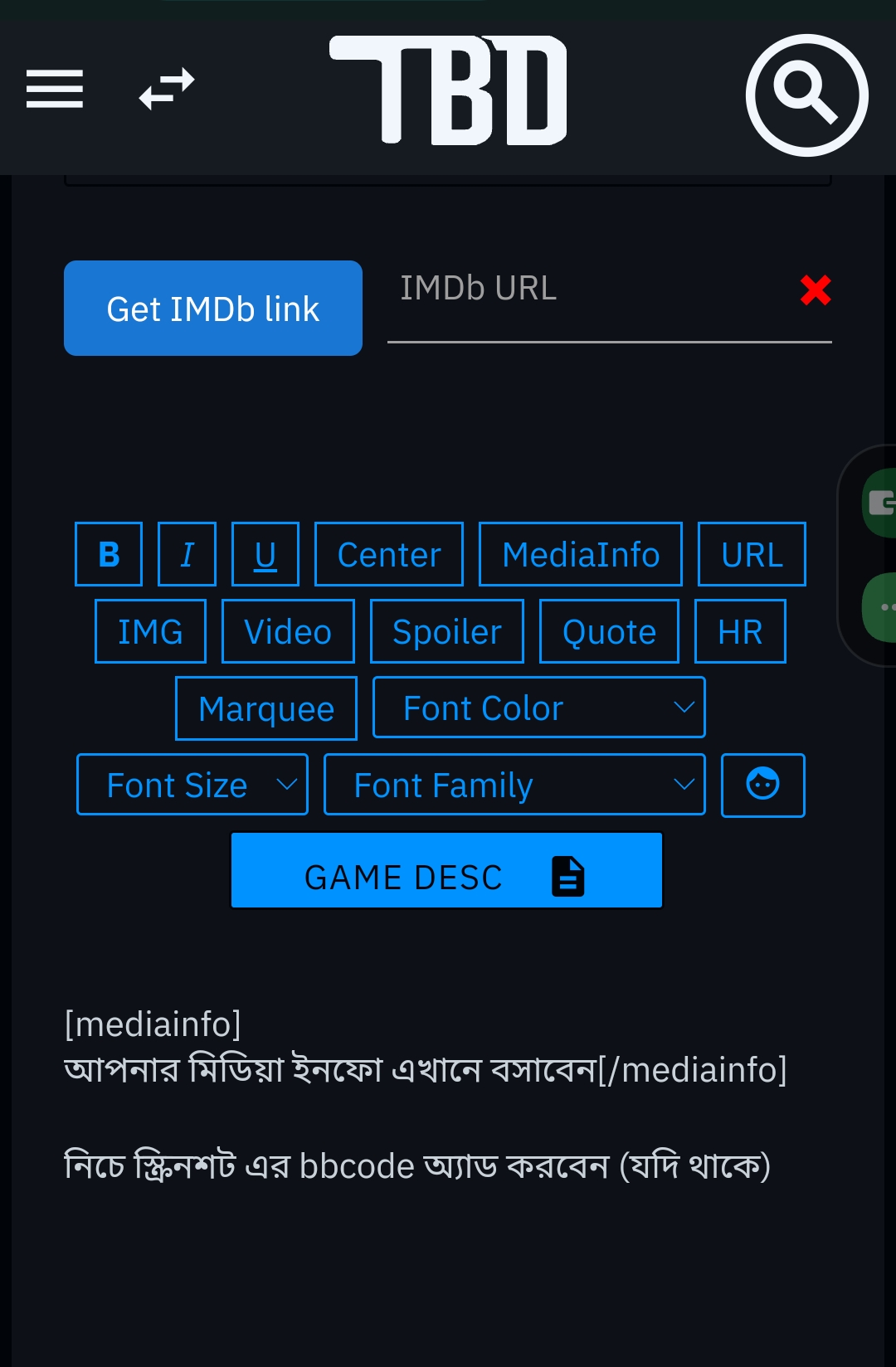896x1367 pixels.
Task: Expand the Font Family dropdown
Action: (x=514, y=785)
